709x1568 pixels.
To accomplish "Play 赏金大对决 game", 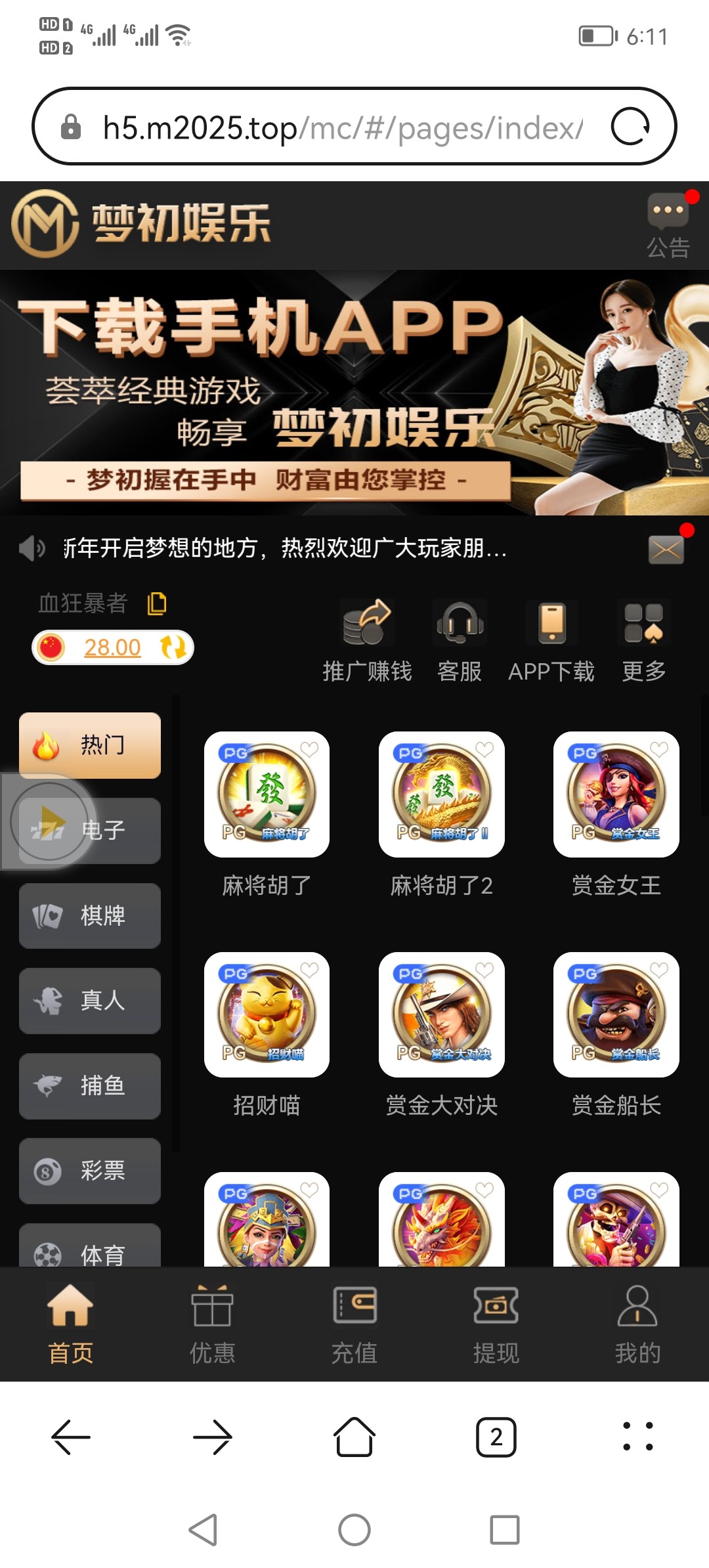I will pyautogui.click(x=441, y=1015).
